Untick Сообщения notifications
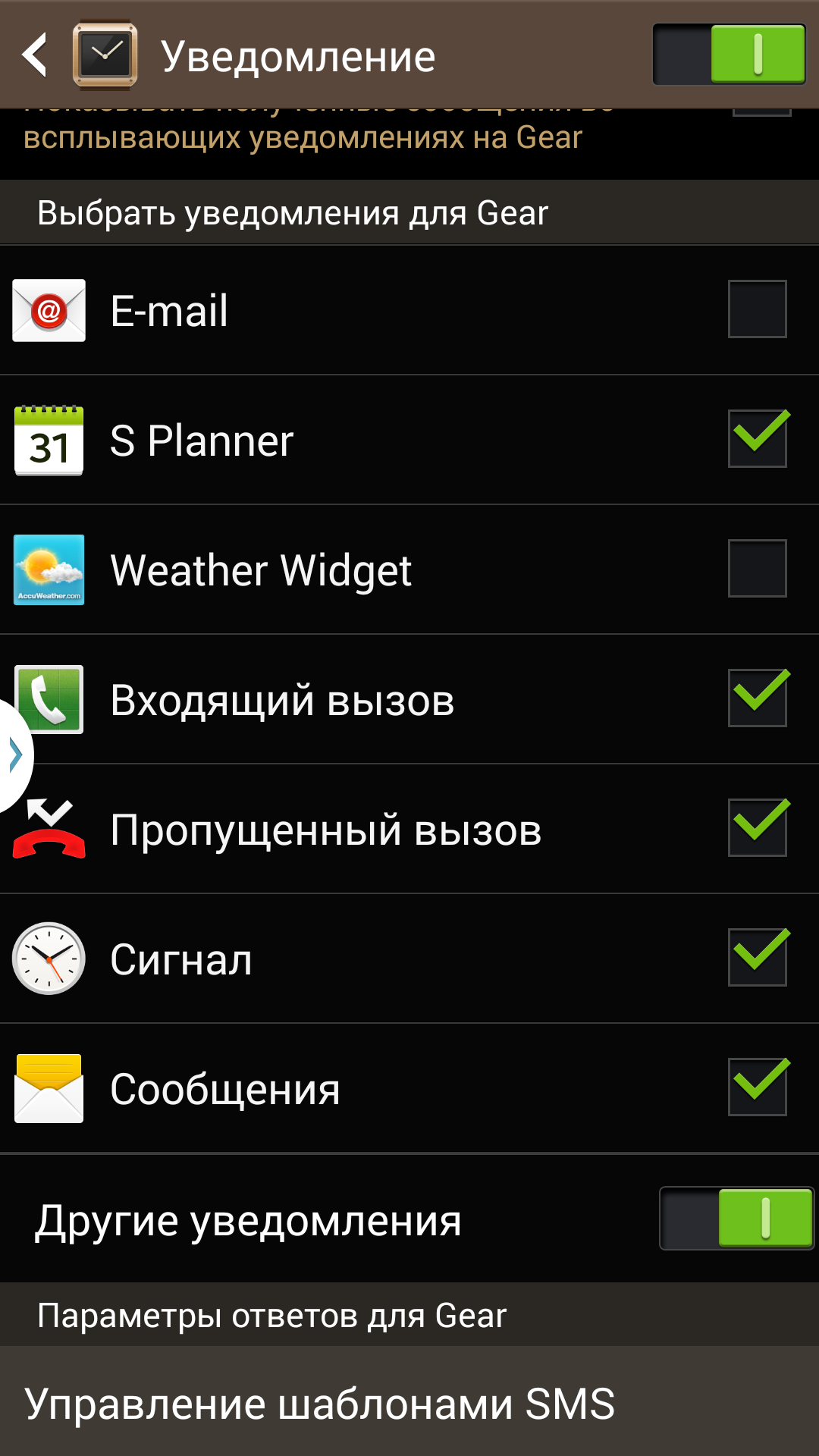Screen dimensions: 819x1456 coord(757,1087)
